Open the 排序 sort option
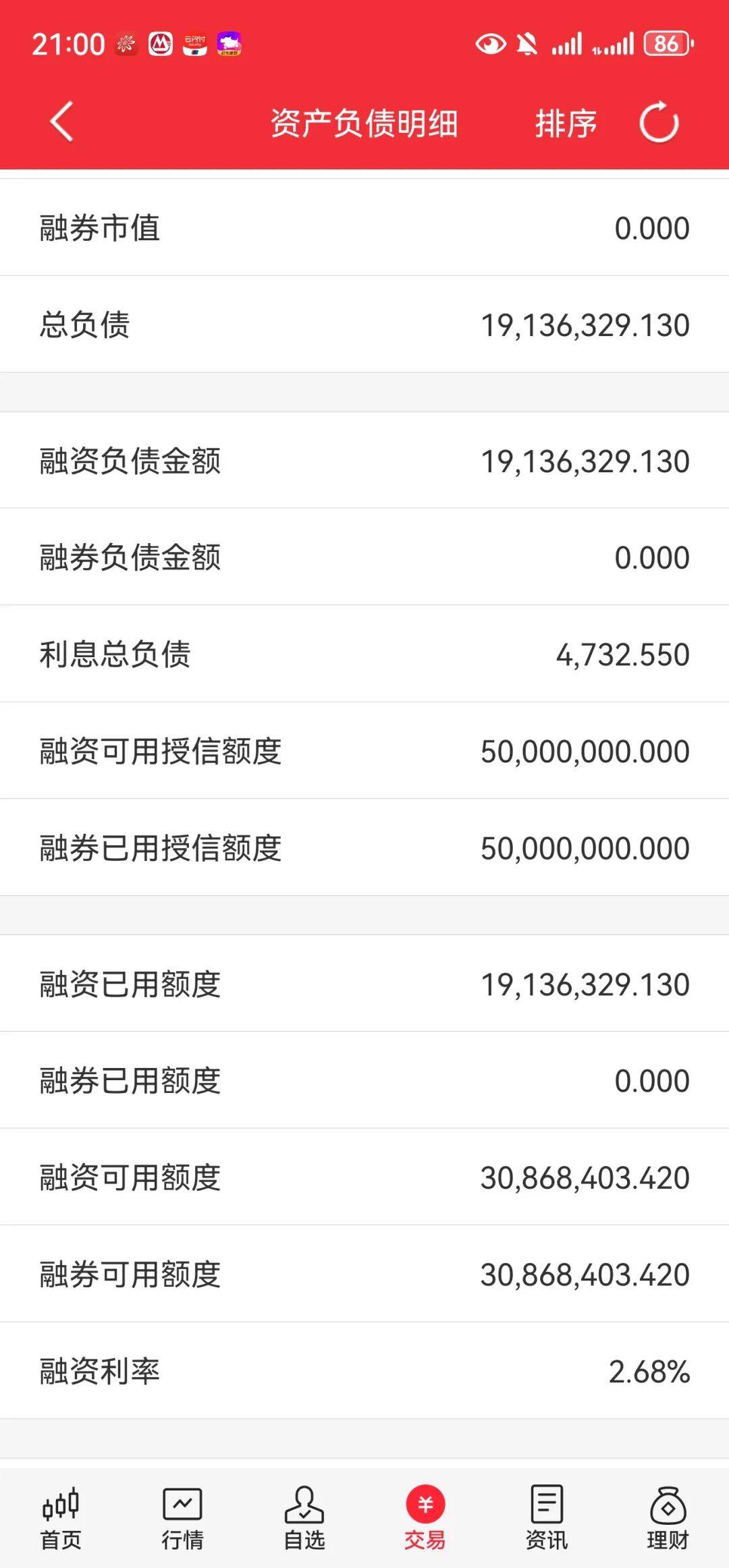 (566, 123)
